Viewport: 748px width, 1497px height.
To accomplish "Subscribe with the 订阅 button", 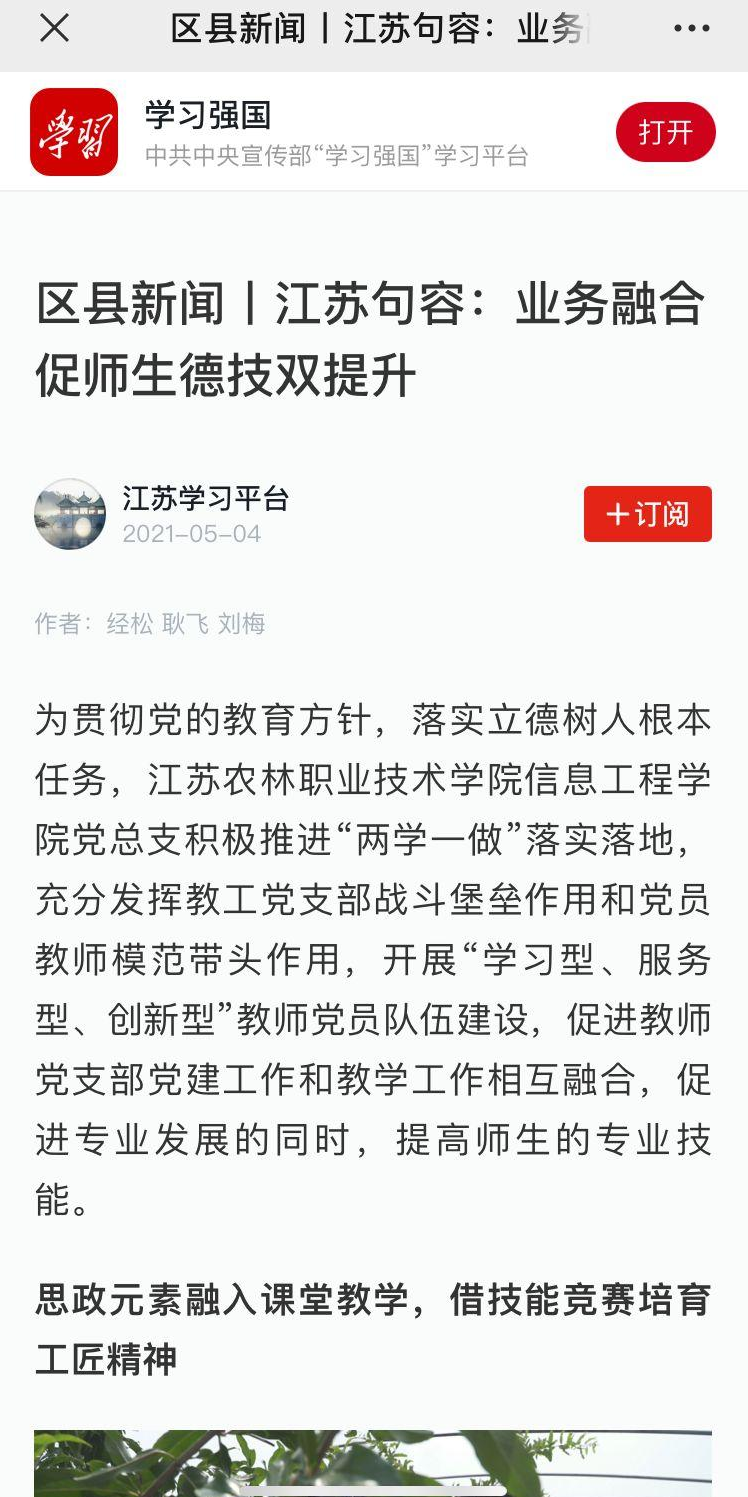I will pos(647,514).
